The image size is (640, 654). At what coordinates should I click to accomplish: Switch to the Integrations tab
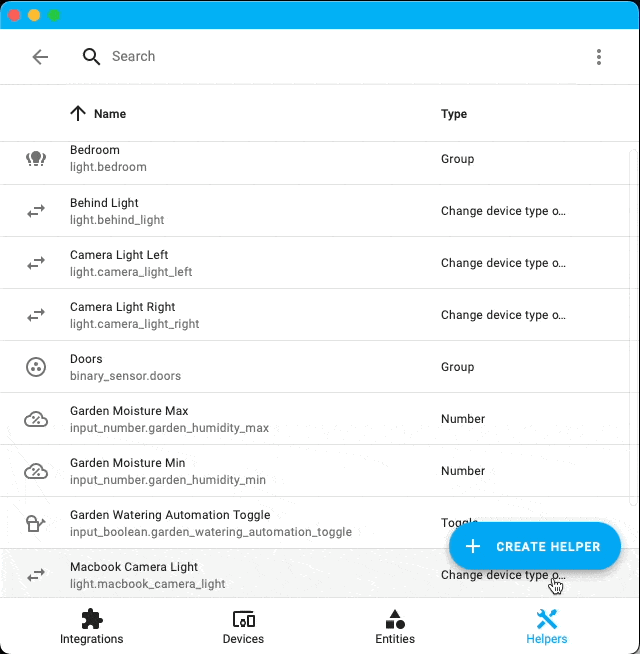[92, 627]
